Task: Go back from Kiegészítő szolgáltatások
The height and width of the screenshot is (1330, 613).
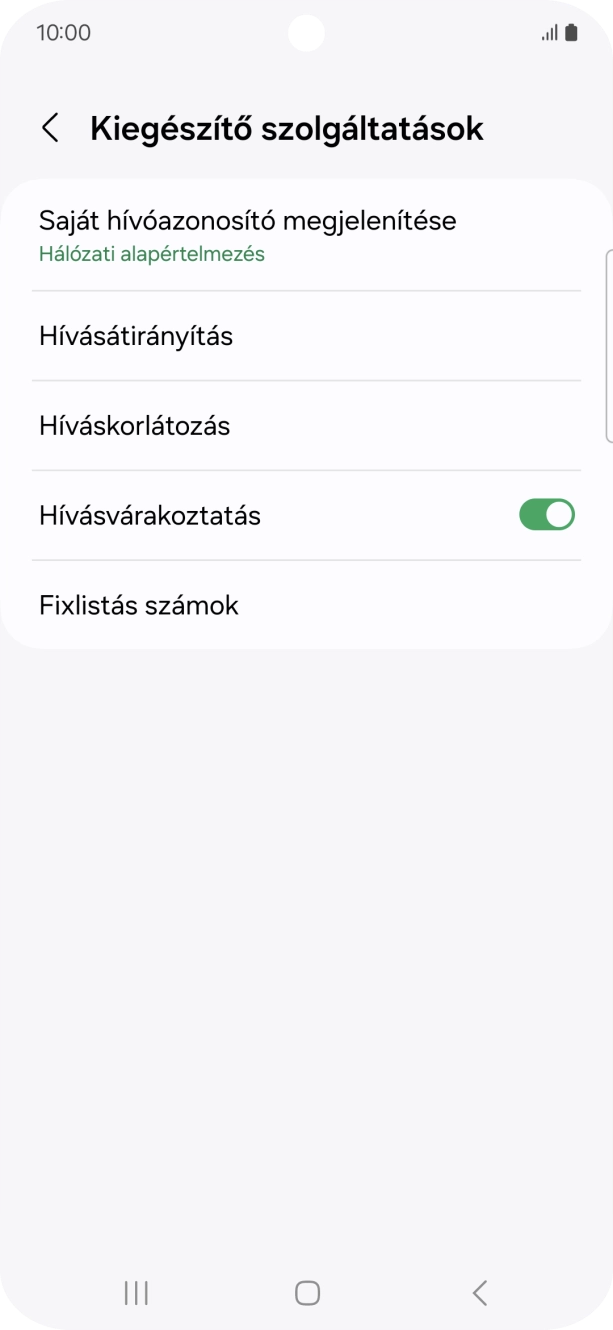Action: click(50, 128)
